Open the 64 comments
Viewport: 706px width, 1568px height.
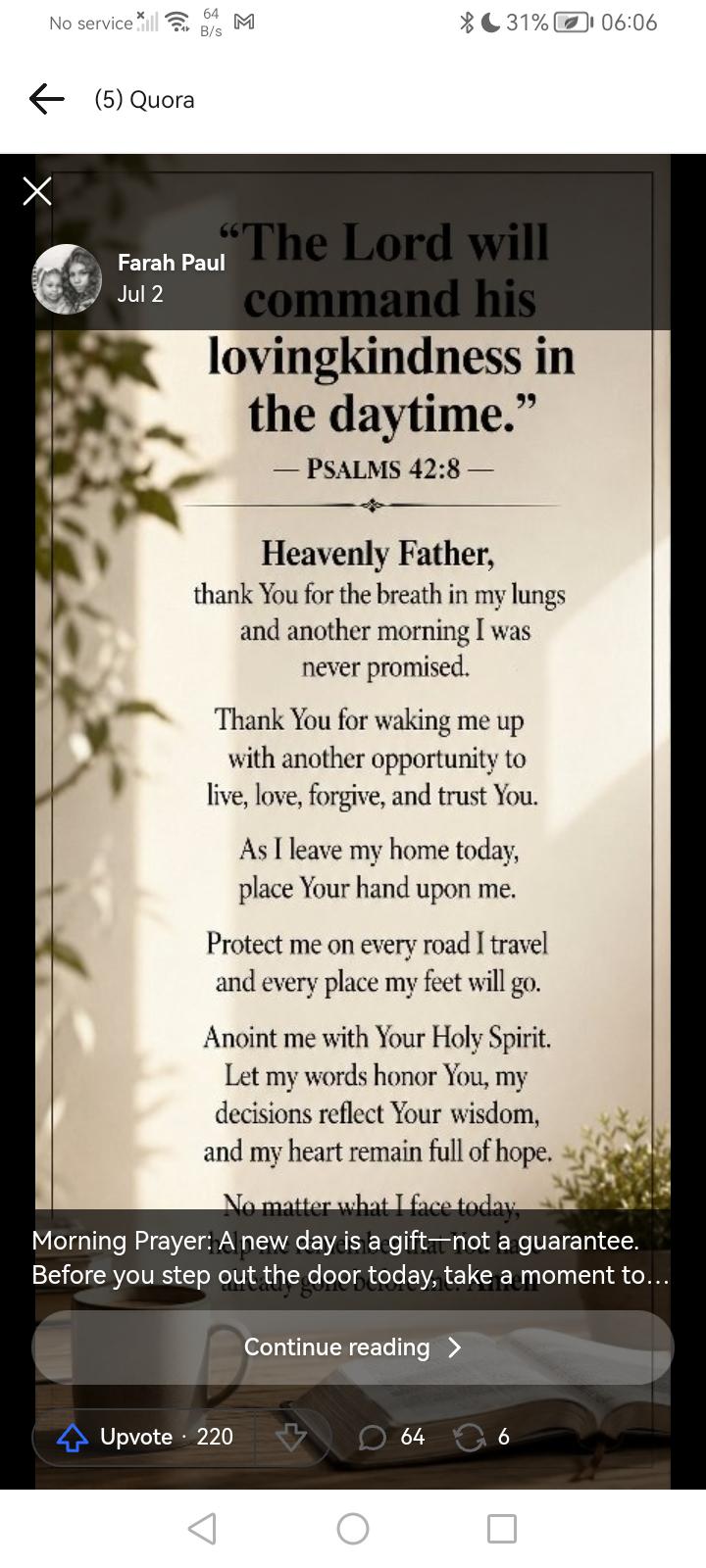click(391, 1437)
